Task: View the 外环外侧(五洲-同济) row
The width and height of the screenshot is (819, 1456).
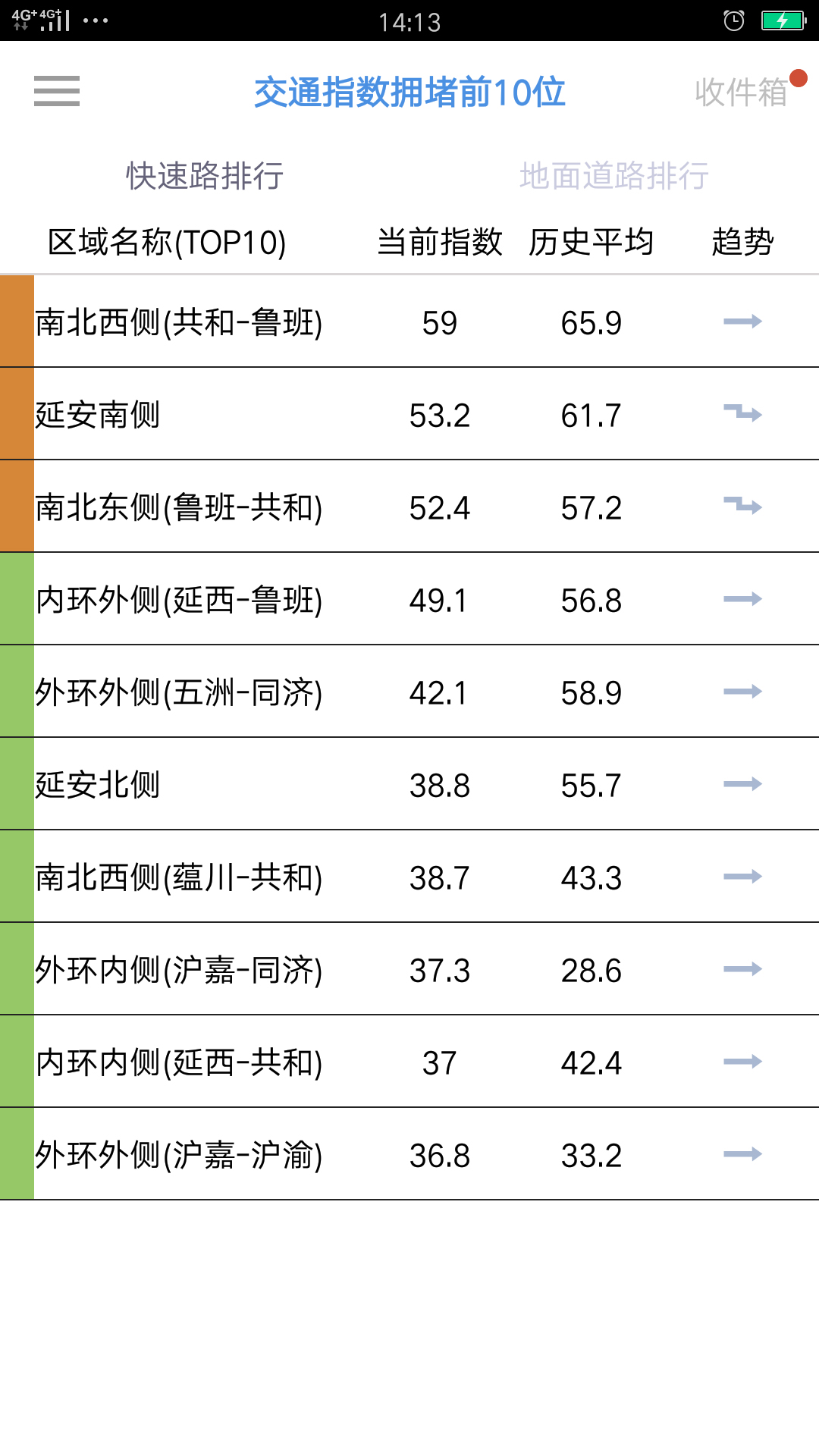Action: [x=409, y=692]
